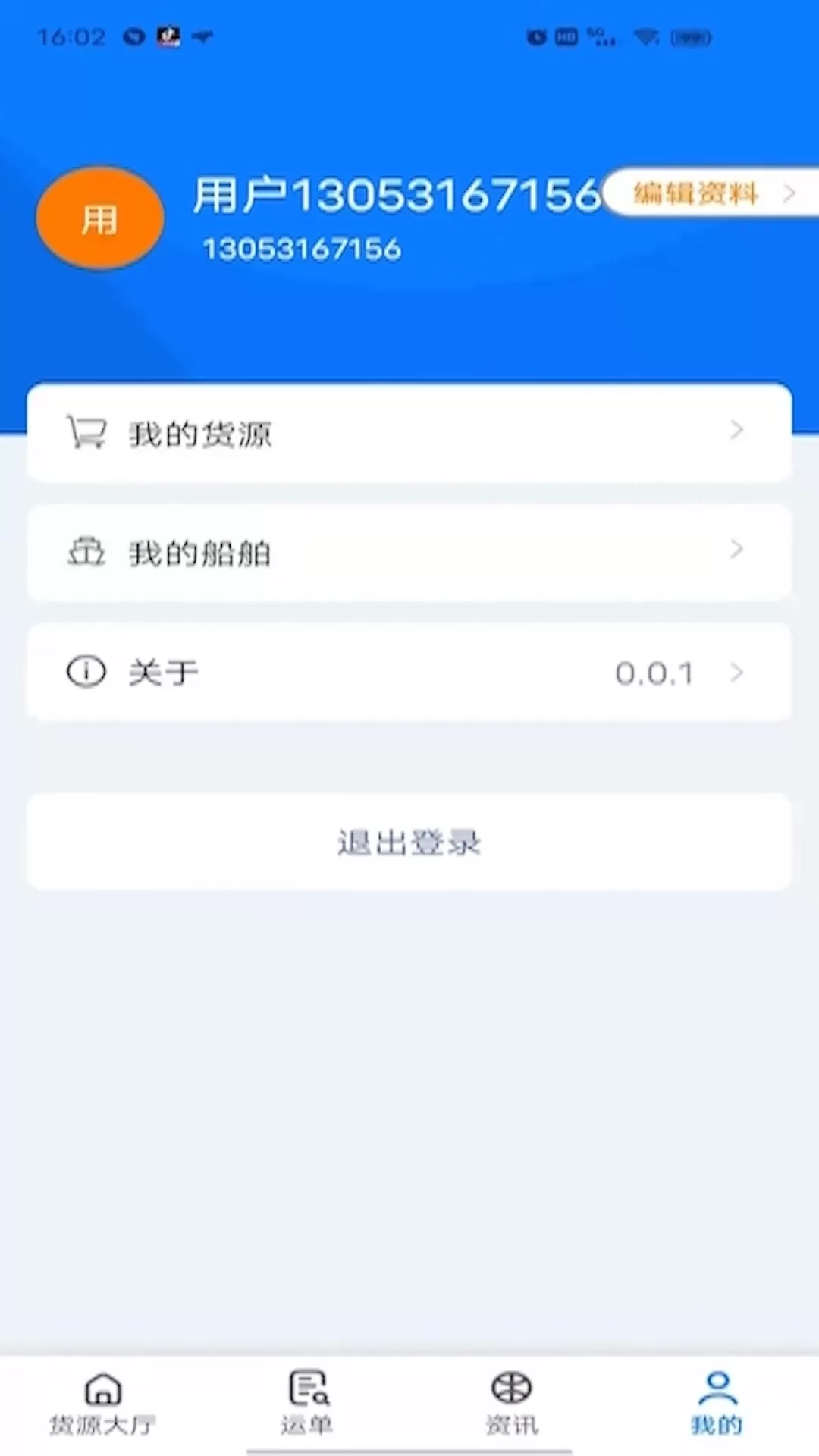
Task: Open 我的货源 row
Action: (x=409, y=433)
